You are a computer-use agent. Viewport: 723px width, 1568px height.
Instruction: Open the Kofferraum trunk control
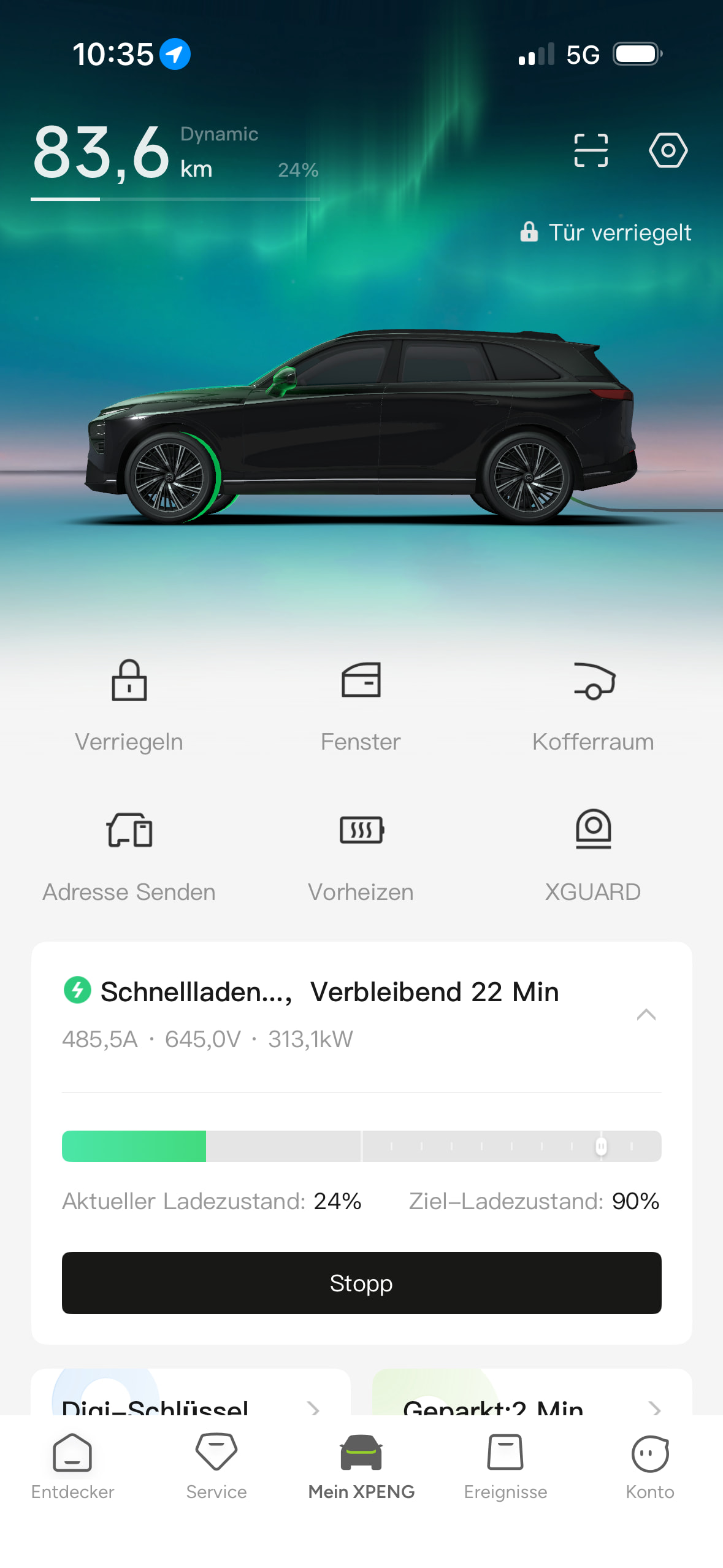(x=593, y=705)
